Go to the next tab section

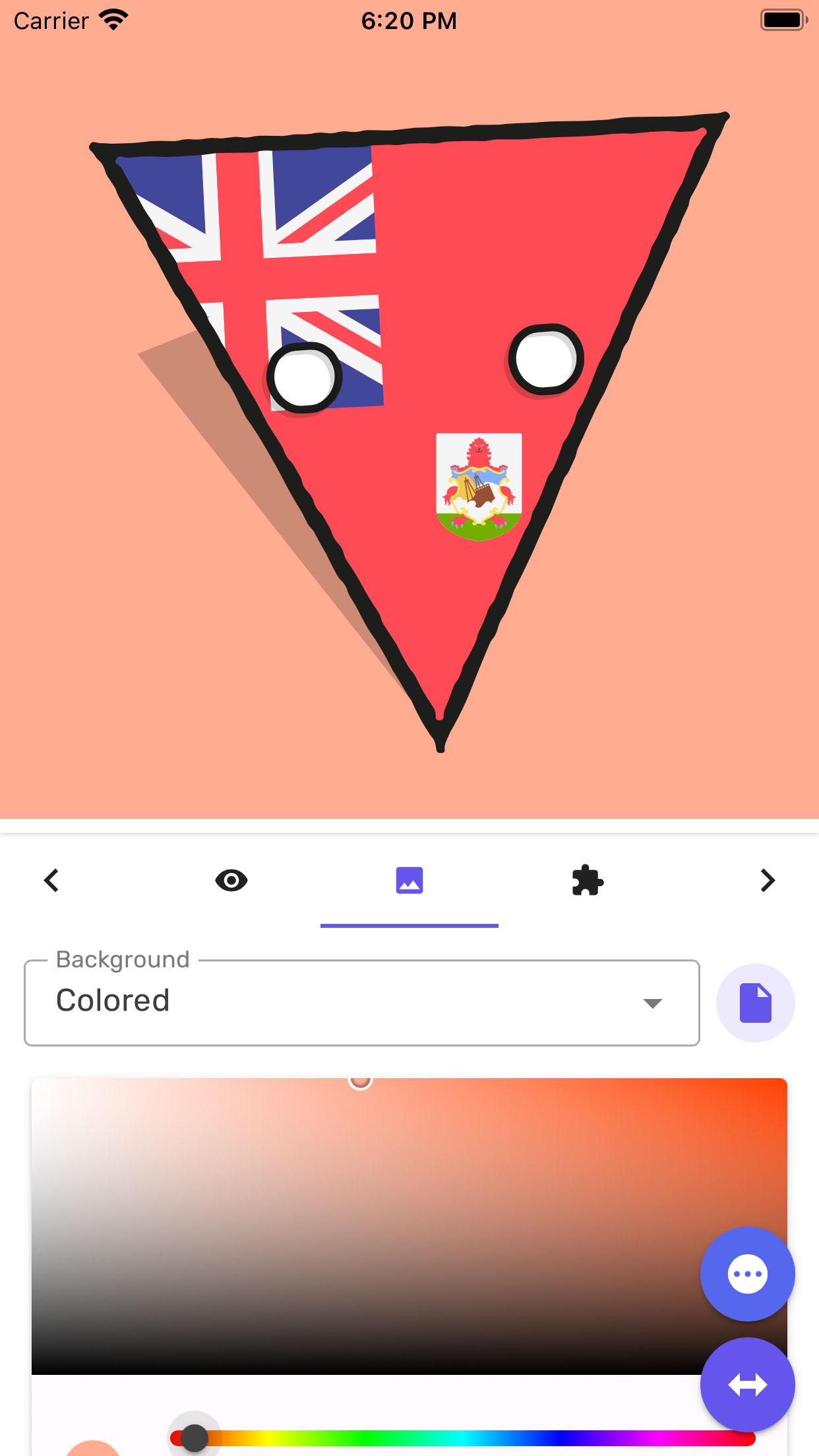[768, 881]
